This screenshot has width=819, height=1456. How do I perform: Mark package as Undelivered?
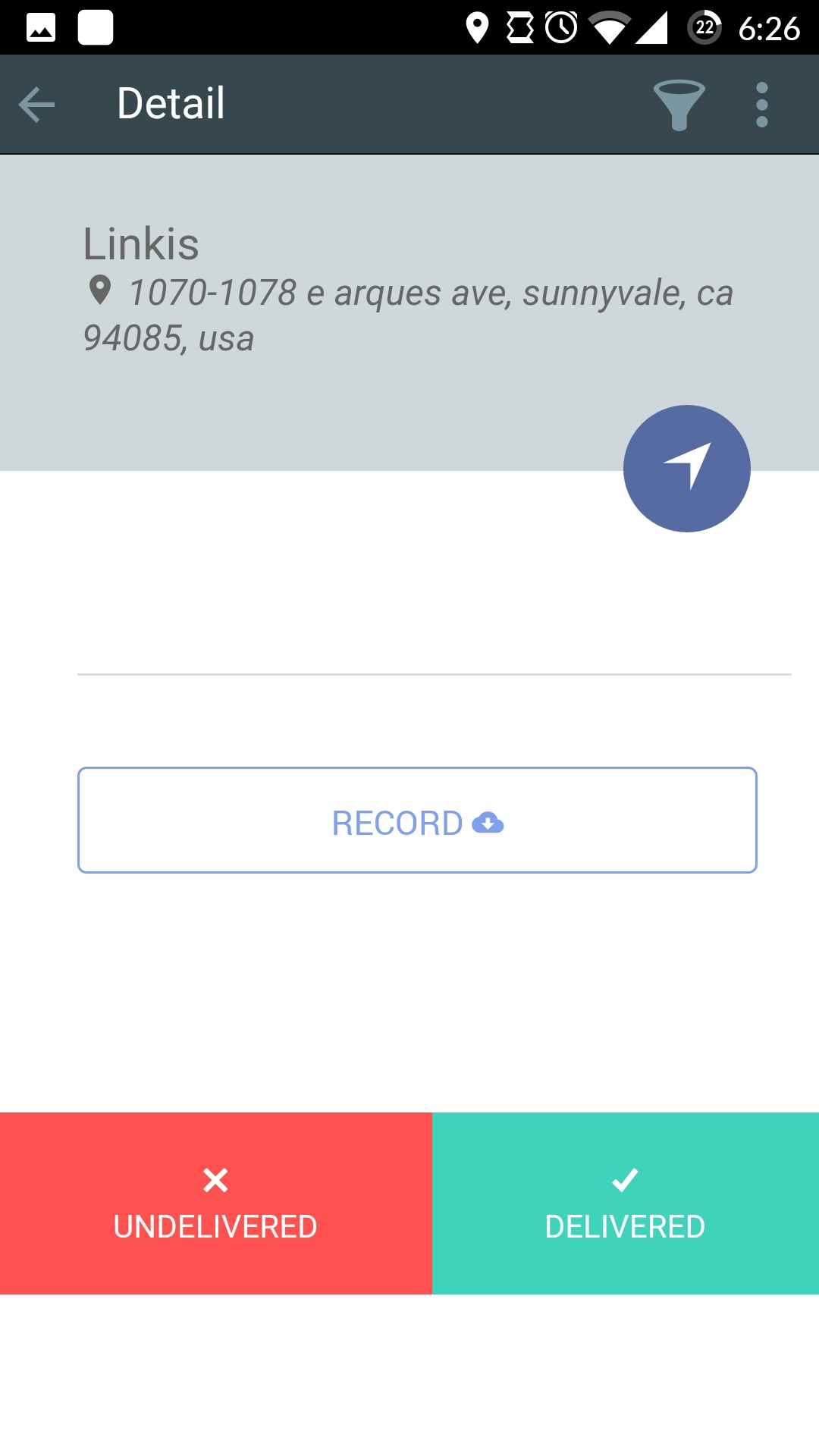(x=215, y=1203)
